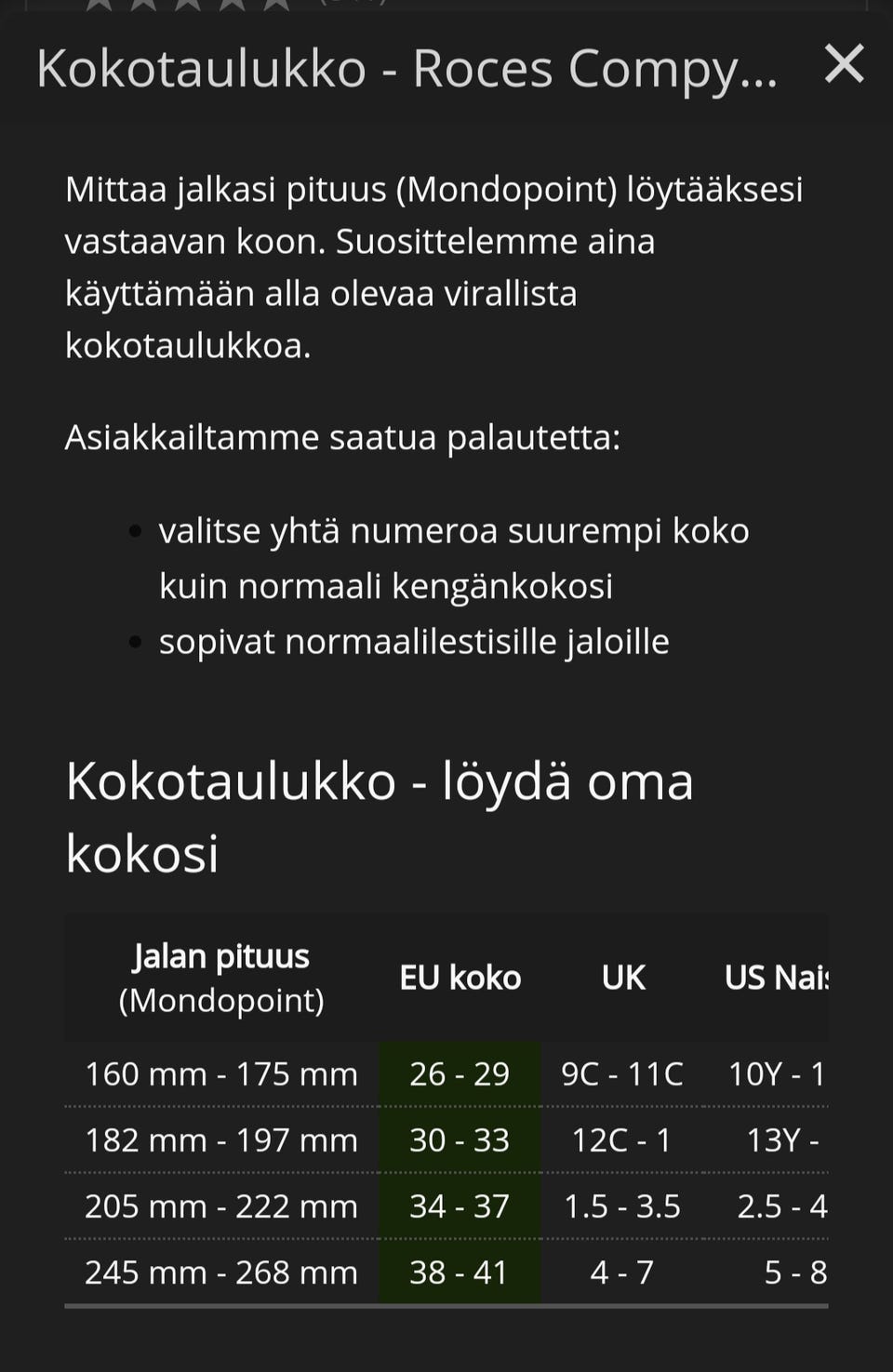Select the 160 mm - 175 mm row
The height and width of the screenshot is (1372, 893).
point(220,1073)
